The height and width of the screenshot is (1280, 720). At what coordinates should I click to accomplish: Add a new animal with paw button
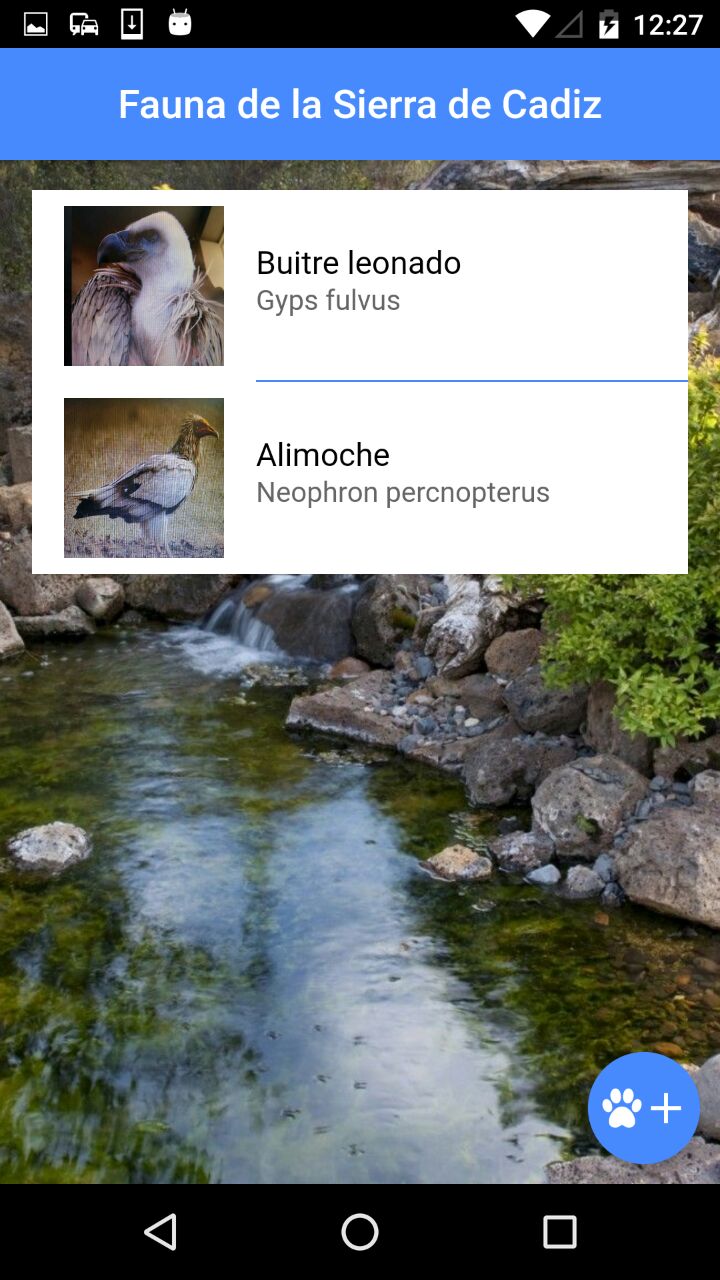[x=643, y=1107]
